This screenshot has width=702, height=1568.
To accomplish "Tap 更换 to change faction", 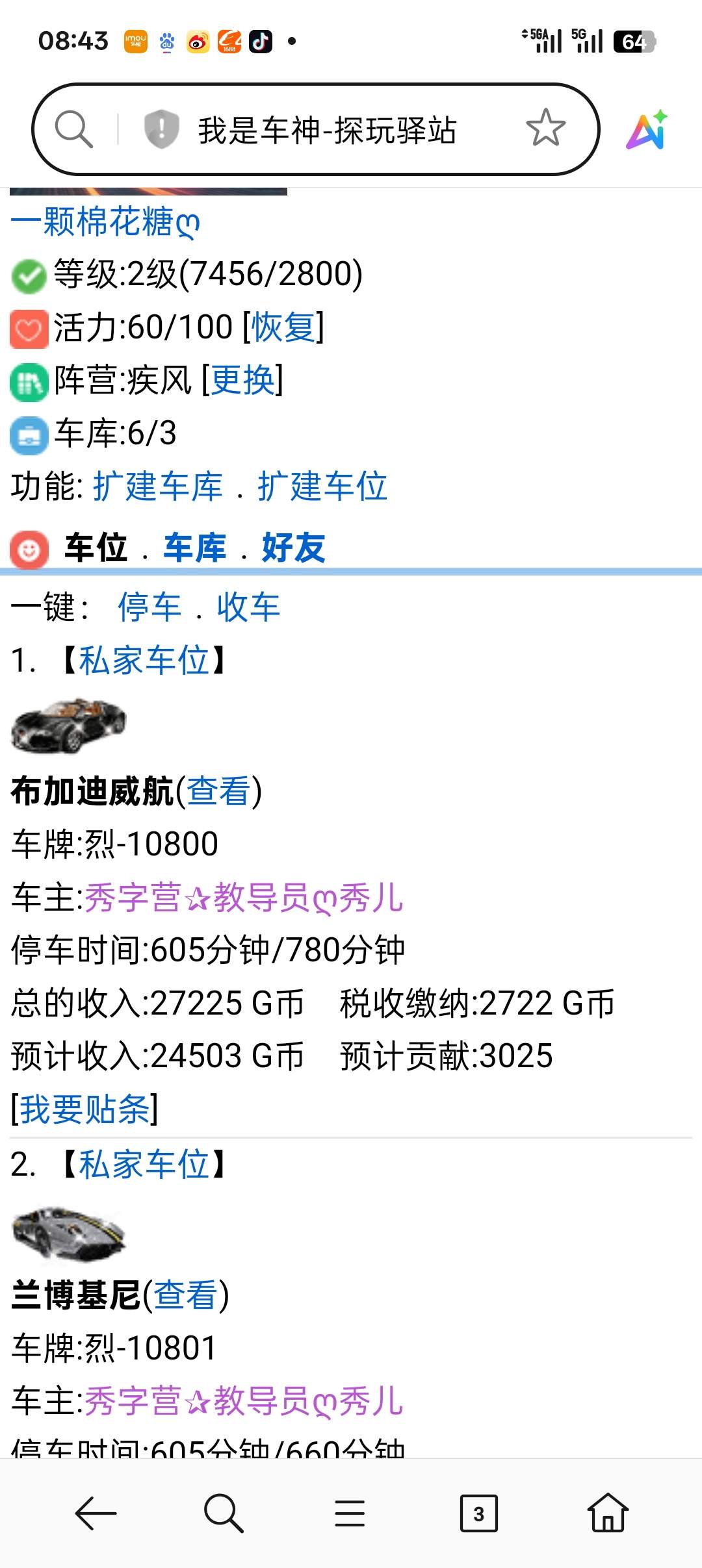I will point(243,380).
